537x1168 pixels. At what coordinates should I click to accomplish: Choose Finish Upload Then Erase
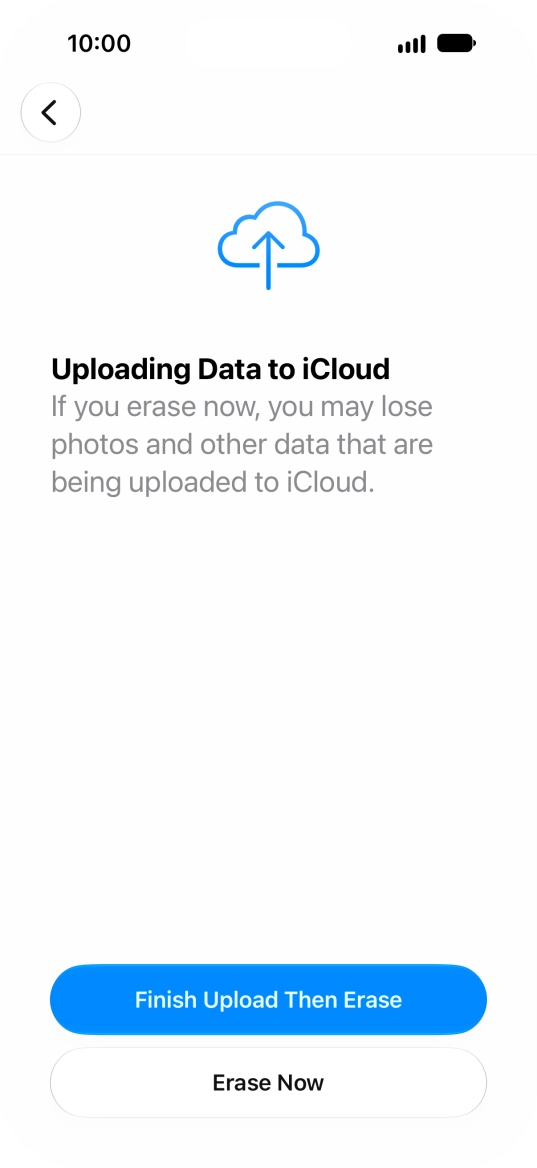[x=268, y=1000]
